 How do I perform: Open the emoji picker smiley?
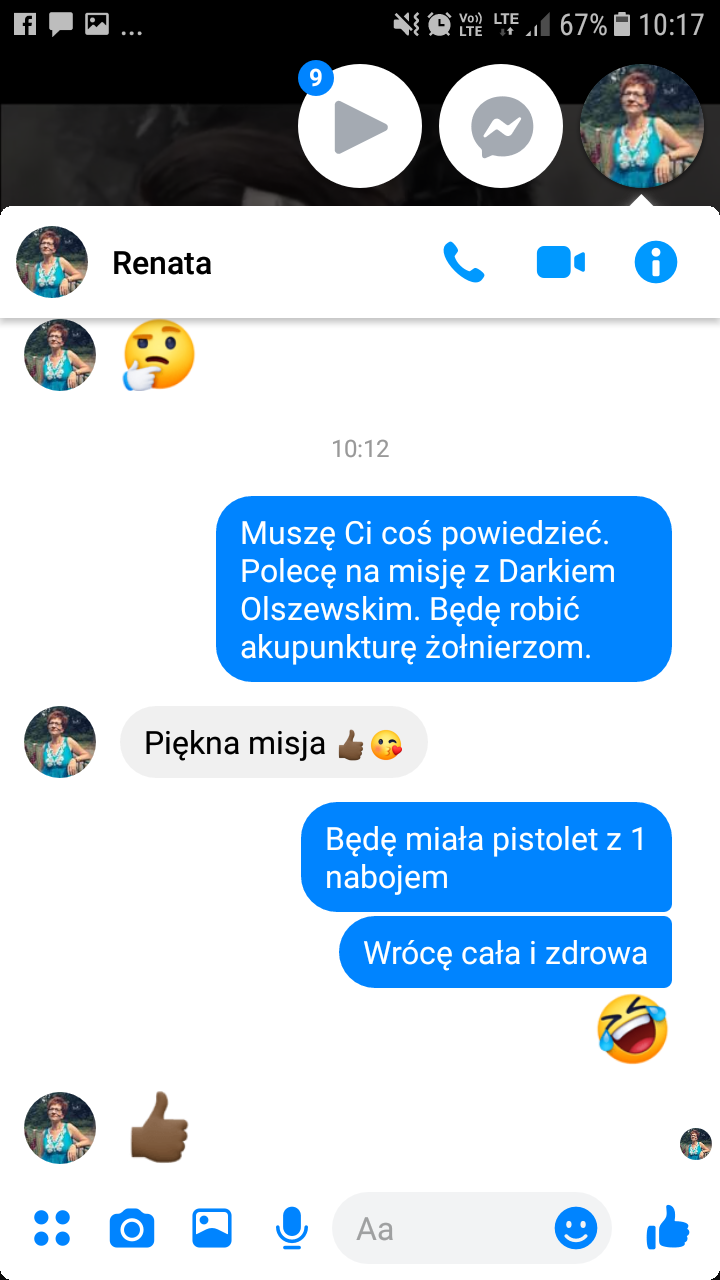click(x=576, y=1228)
